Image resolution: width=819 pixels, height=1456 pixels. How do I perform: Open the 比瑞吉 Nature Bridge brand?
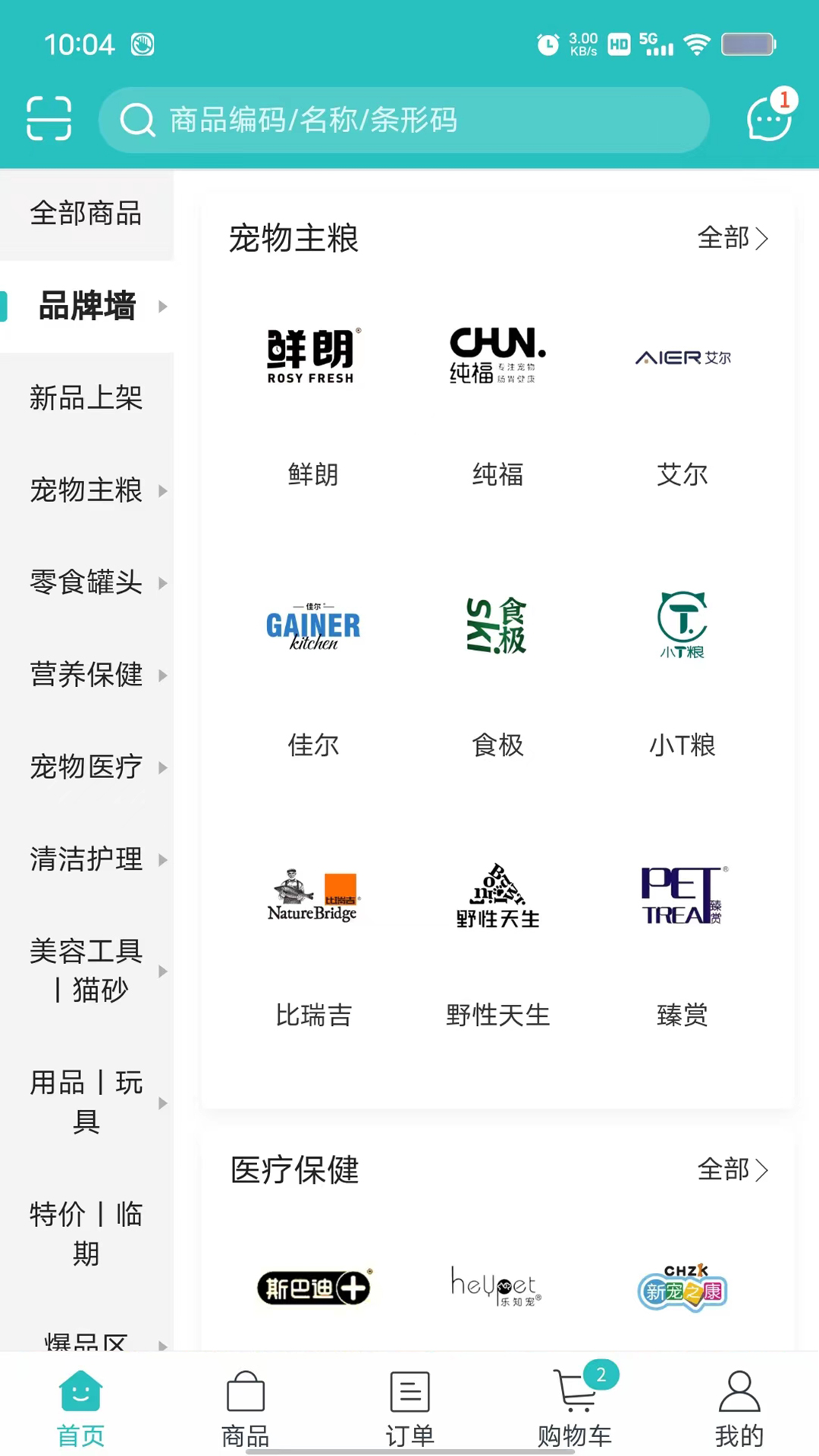(x=312, y=942)
